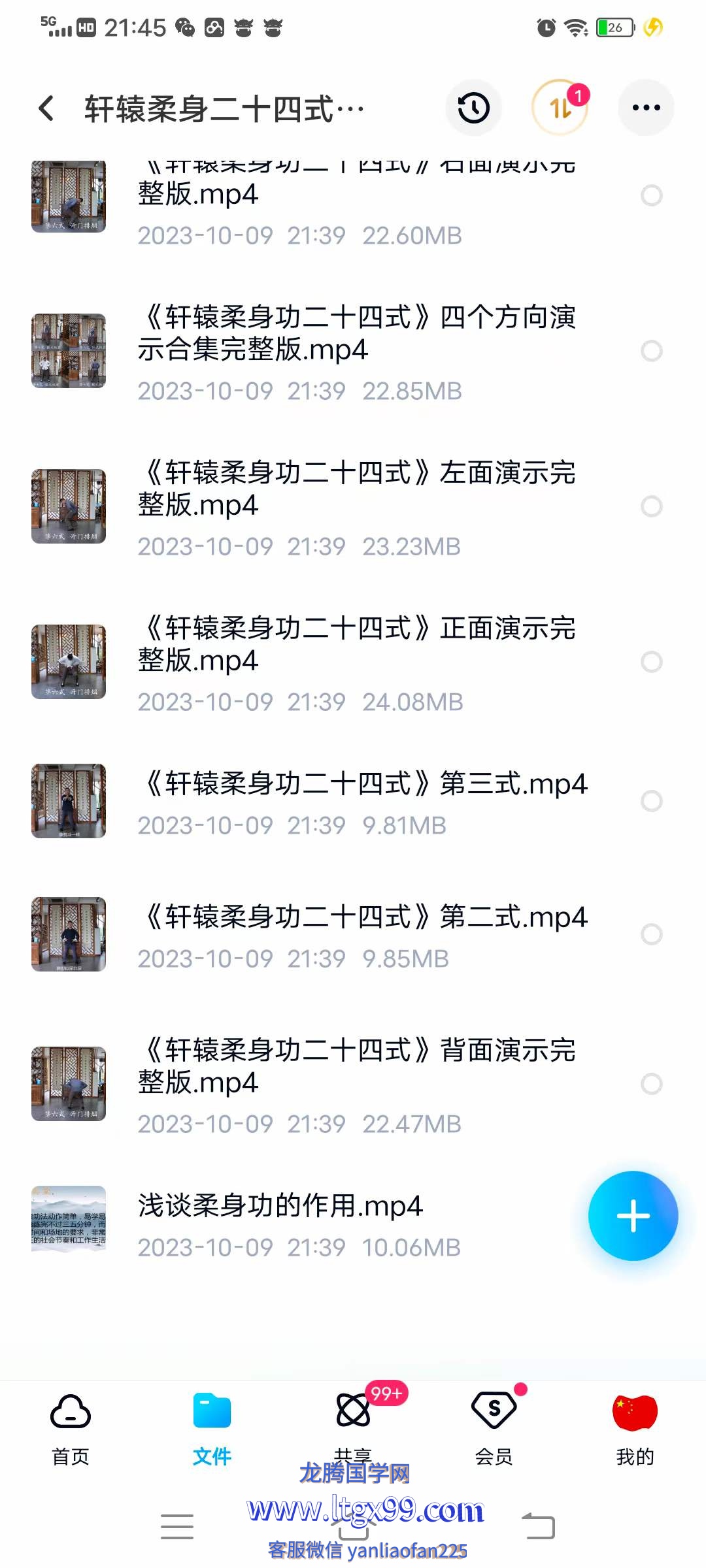Switch to the 首页 tab
Screen dimensions: 706x1568
(x=71, y=1429)
